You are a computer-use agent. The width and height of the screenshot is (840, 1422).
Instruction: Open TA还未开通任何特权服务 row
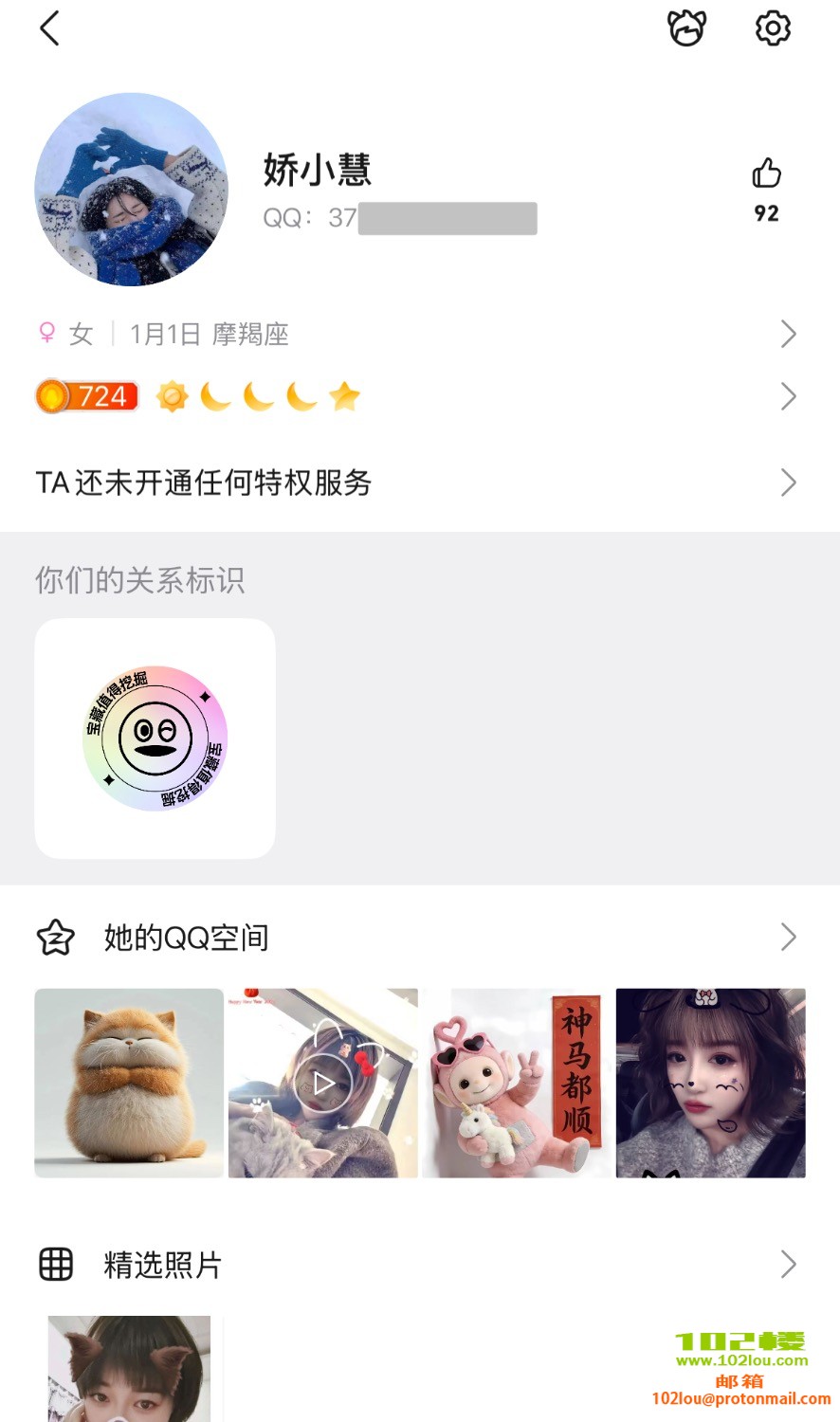pos(417,483)
